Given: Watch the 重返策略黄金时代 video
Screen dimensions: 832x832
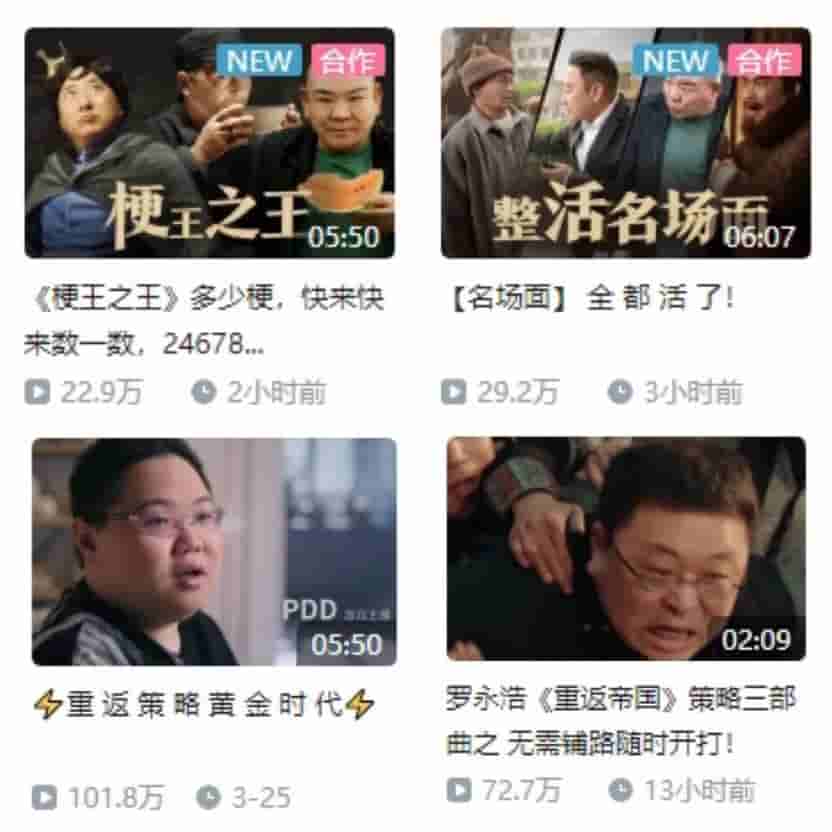Looking at the screenshot, I should pos(214,552).
